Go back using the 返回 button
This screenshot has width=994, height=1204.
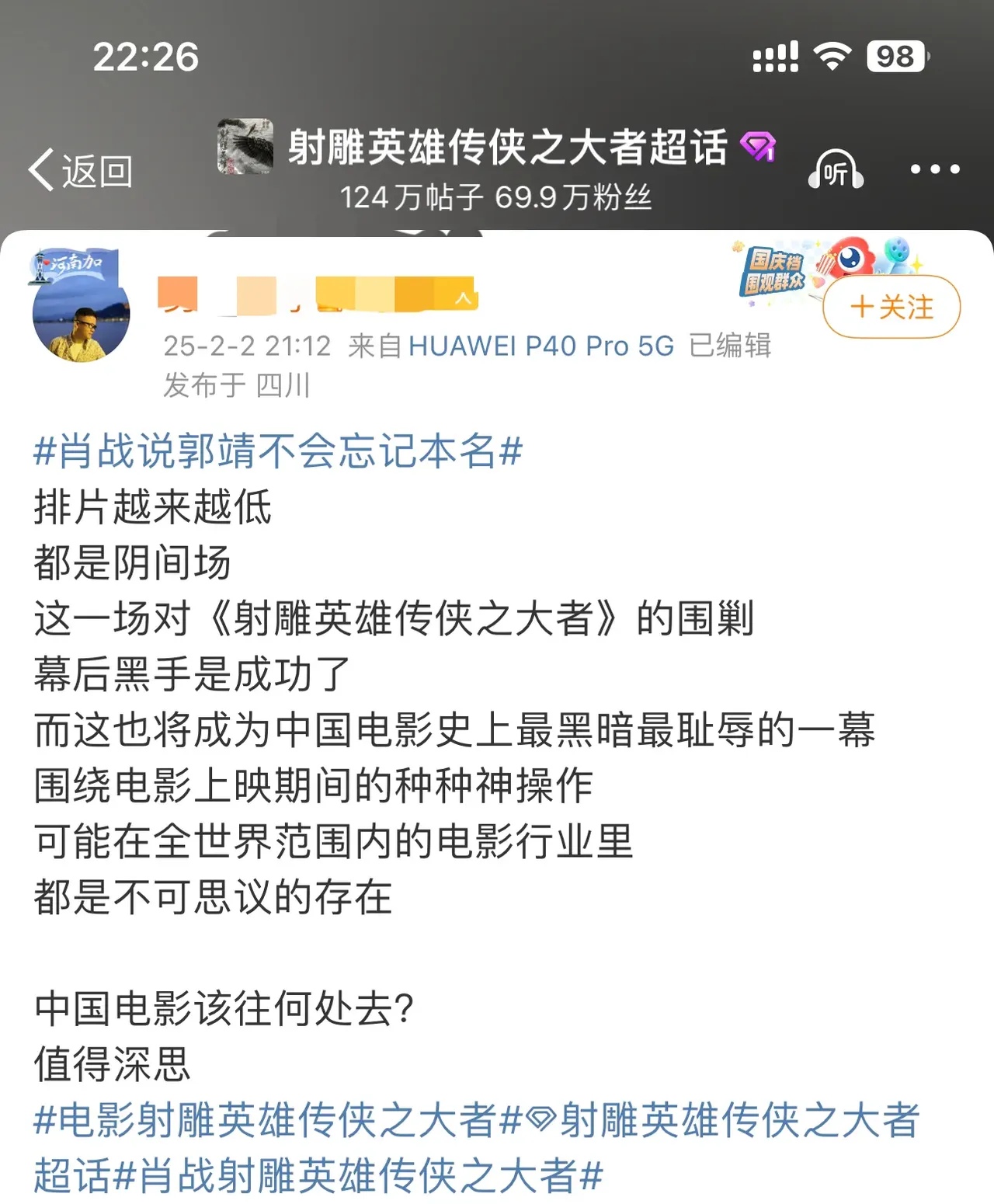tap(80, 170)
